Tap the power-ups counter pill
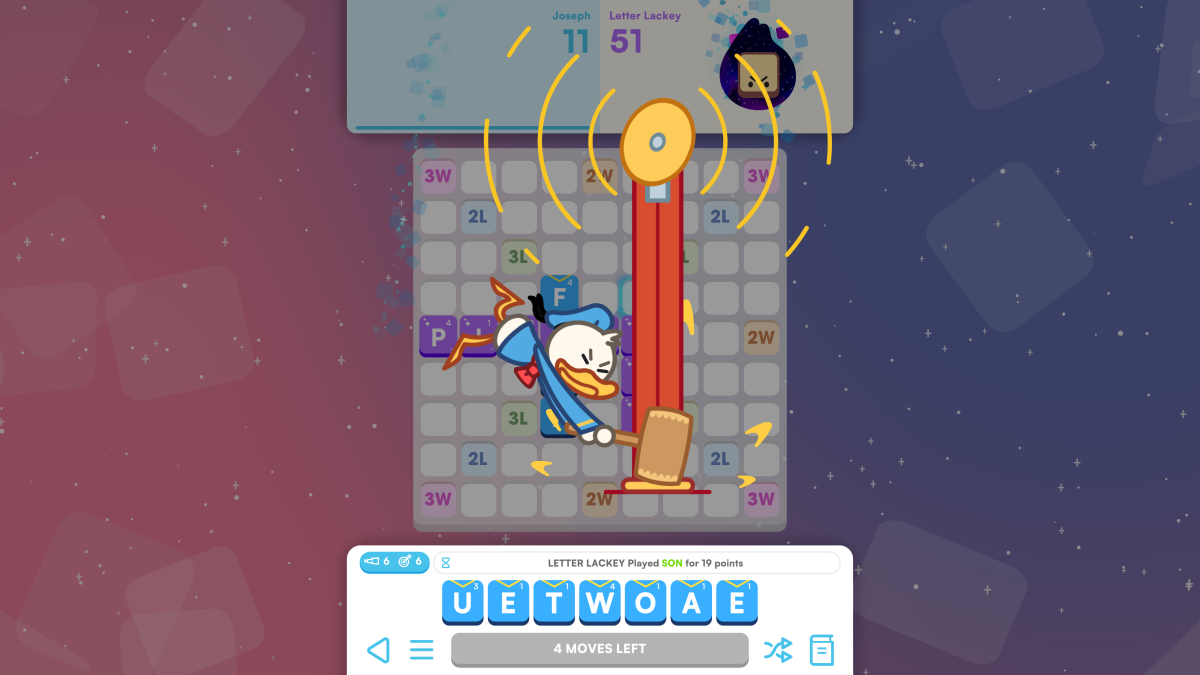Screen dimensions: 1200x675 point(394,562)
